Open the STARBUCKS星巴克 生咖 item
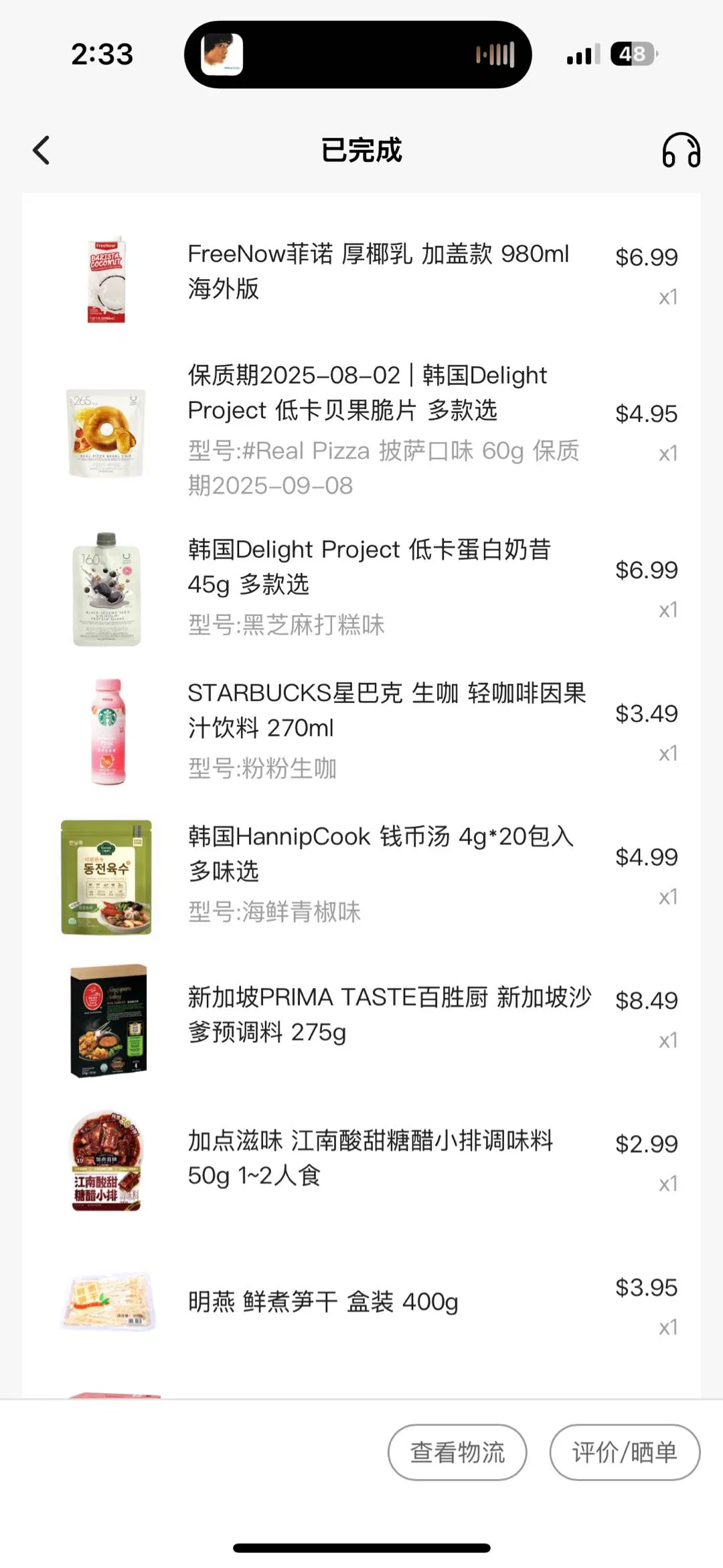The width and height of the screenshot is (723, 1568). (386, 710)
